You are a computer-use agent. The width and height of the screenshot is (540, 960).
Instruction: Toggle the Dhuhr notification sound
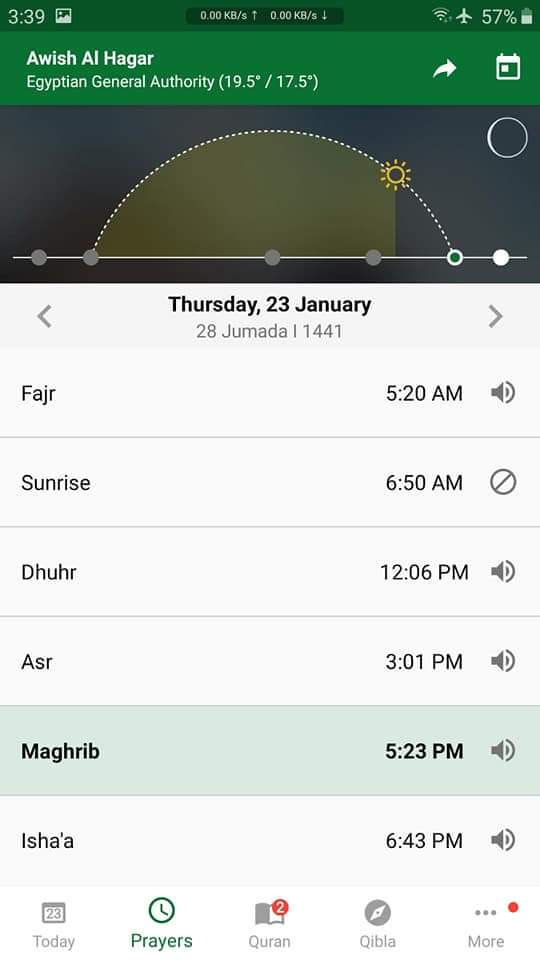(503, 572)
